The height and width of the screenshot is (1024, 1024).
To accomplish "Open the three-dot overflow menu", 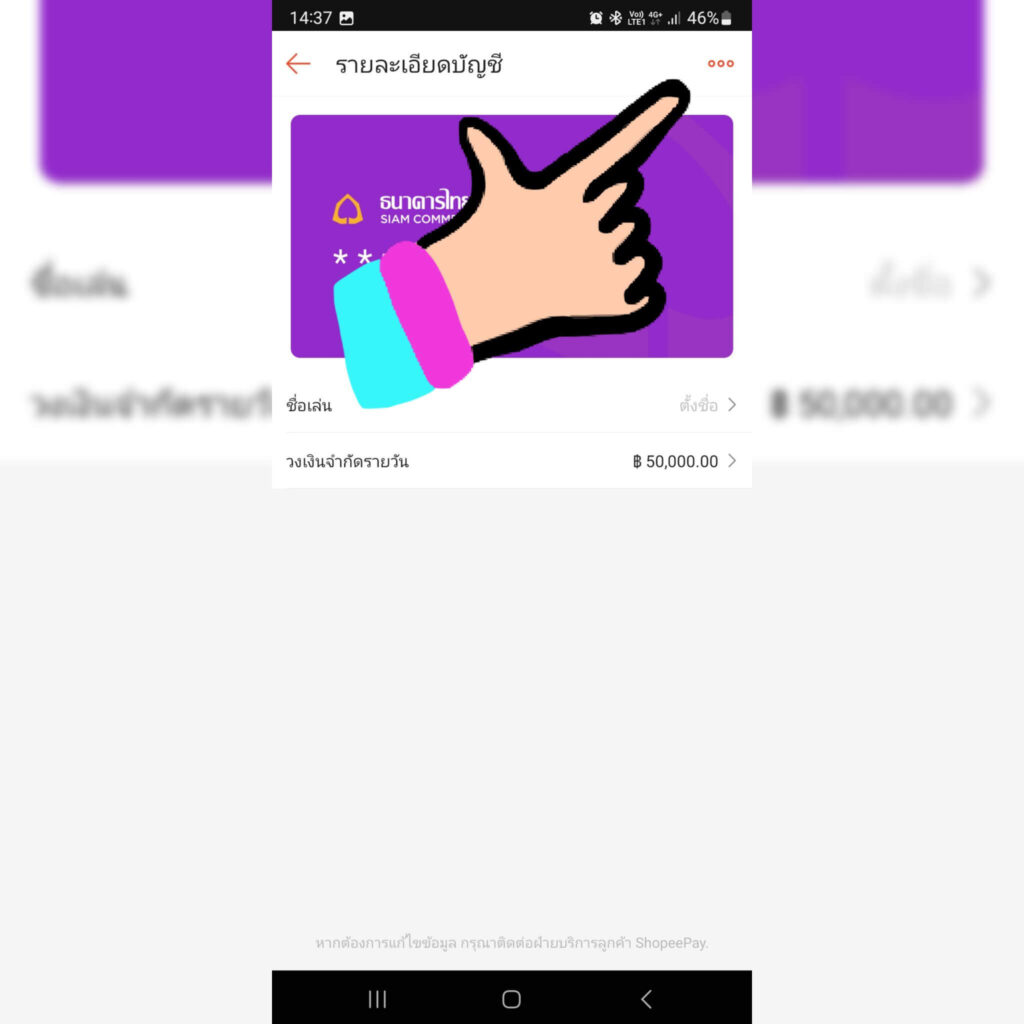I will point(720,64).
